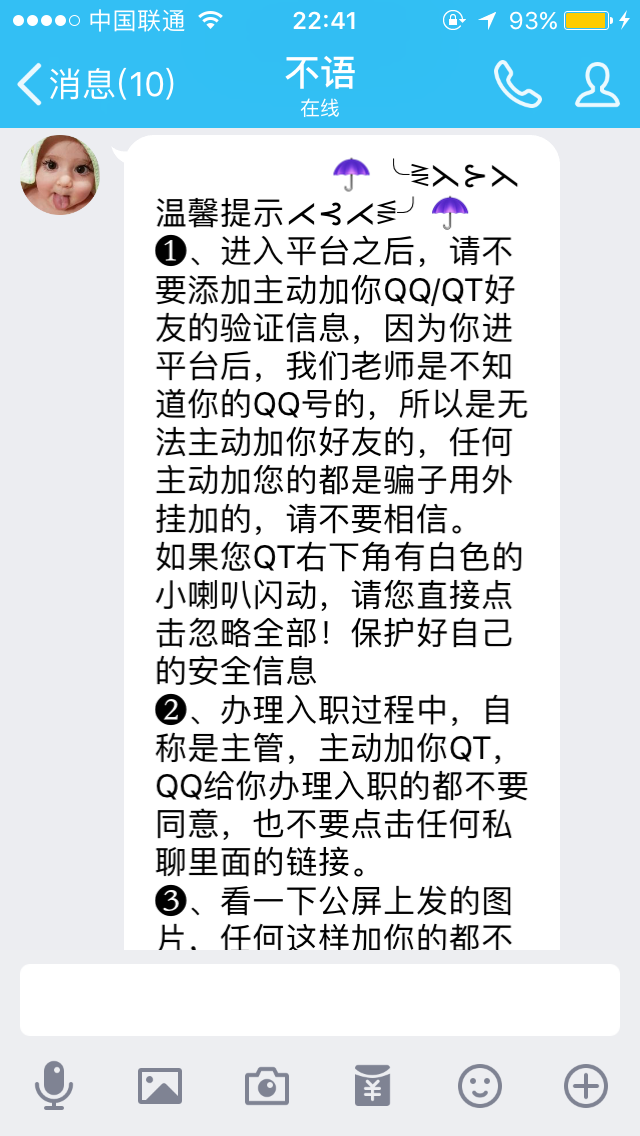Open the emoji smiley panel
640x1136 pixels.
pyautogui.click(x=479, y=1085)
